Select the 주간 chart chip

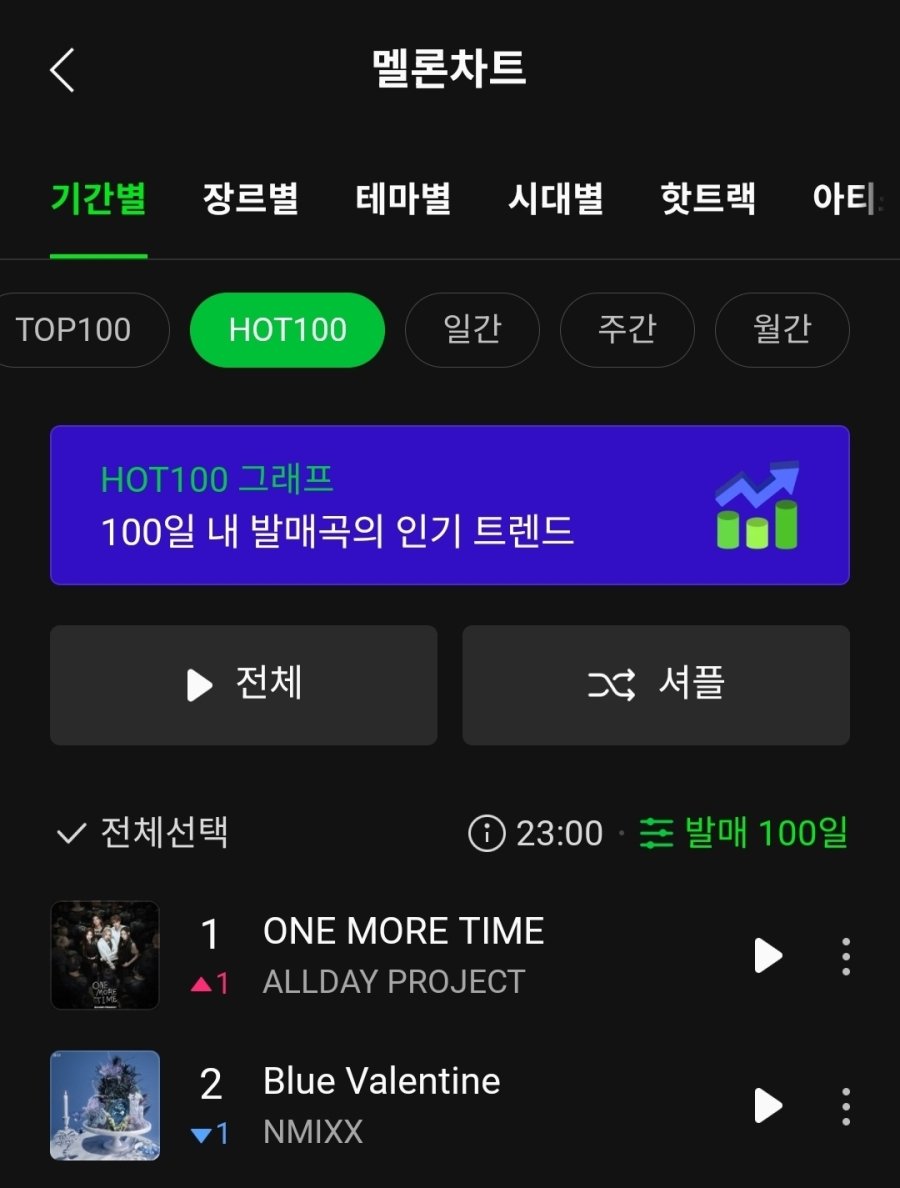[627, 330]
